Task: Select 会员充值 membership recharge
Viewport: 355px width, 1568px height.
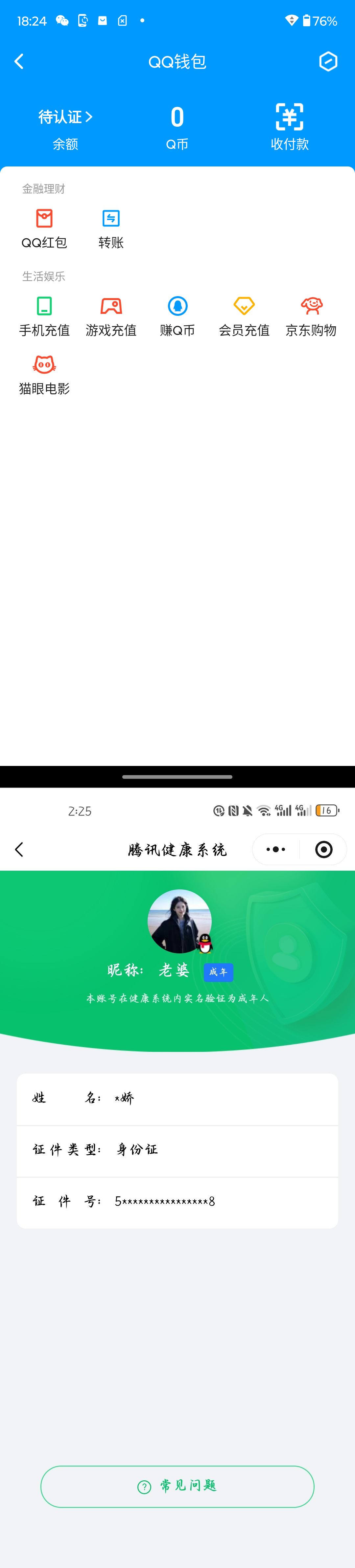Action: [244, 316]
